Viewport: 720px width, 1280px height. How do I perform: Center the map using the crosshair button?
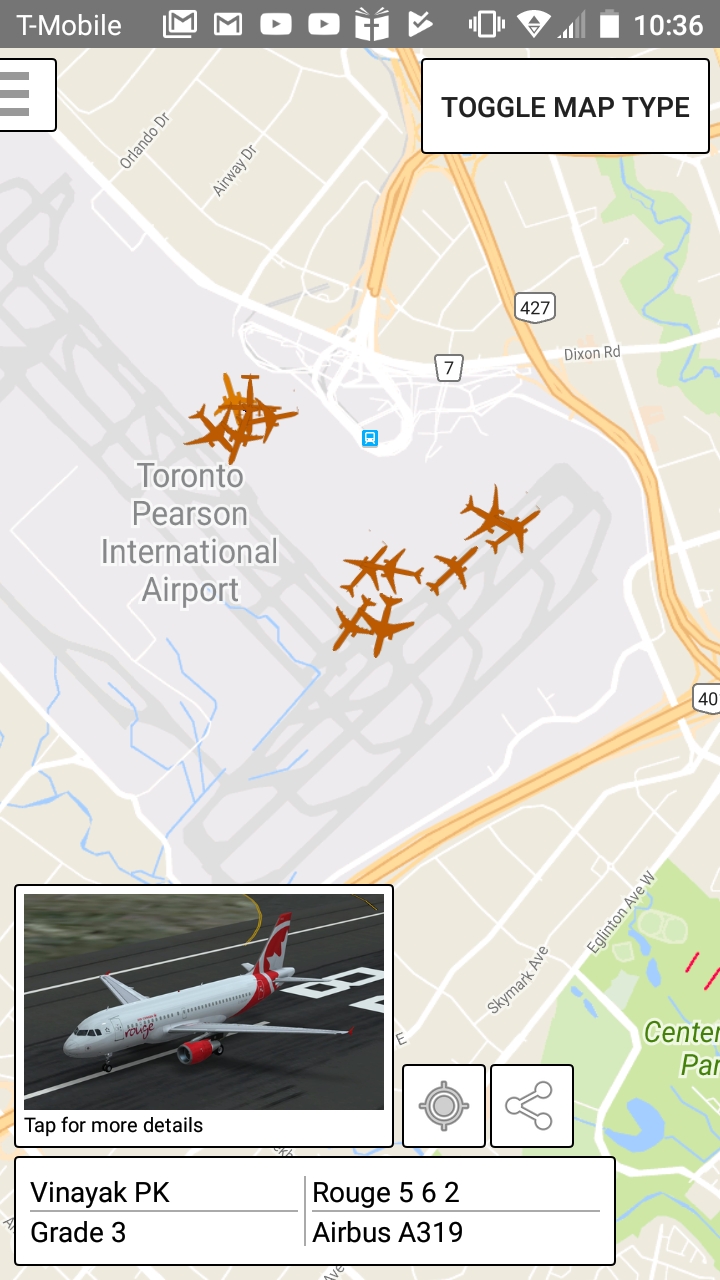click(x=444, y=1106)
